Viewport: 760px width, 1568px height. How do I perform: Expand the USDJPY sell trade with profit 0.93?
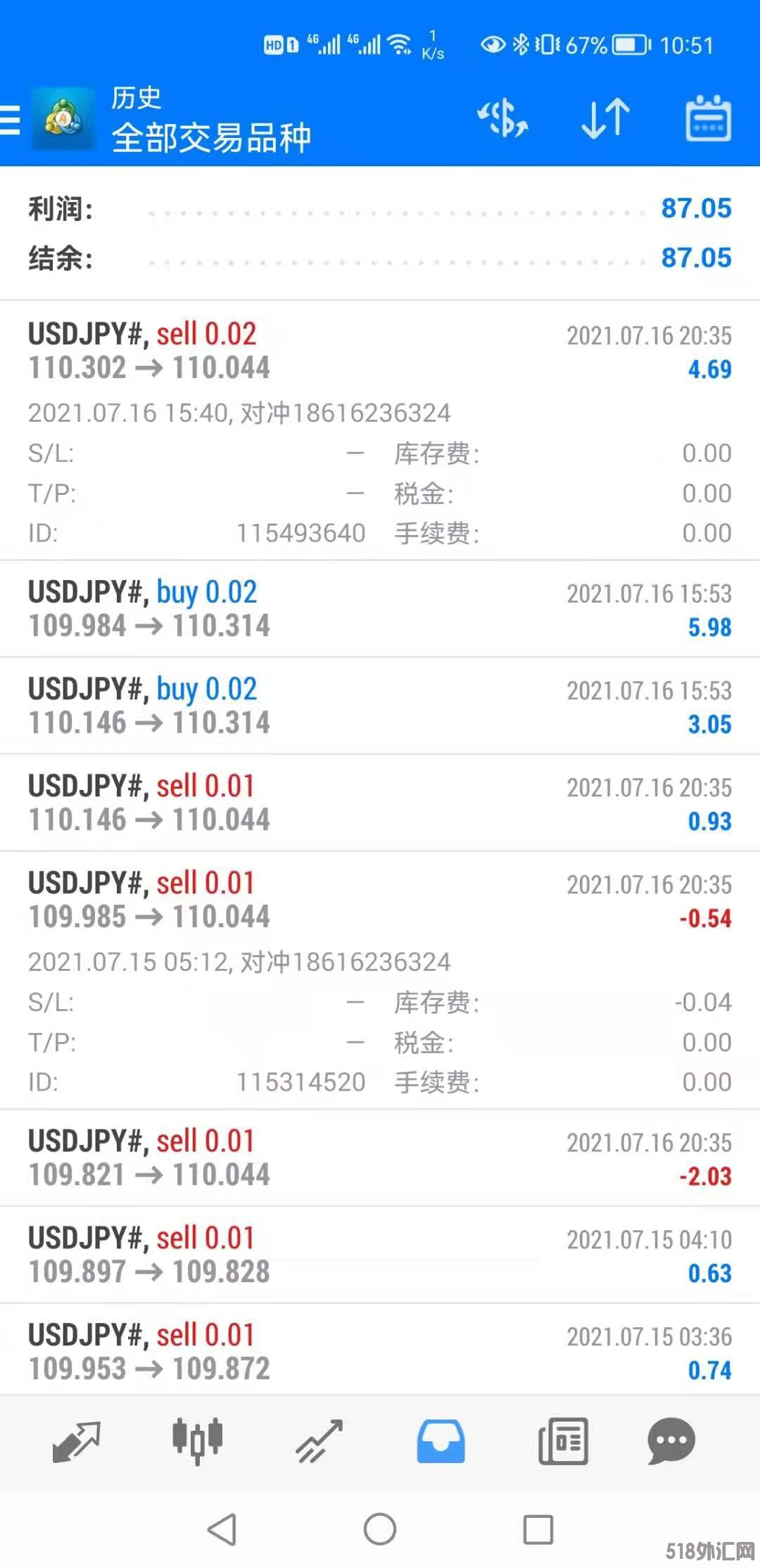(x=380, y=803)
